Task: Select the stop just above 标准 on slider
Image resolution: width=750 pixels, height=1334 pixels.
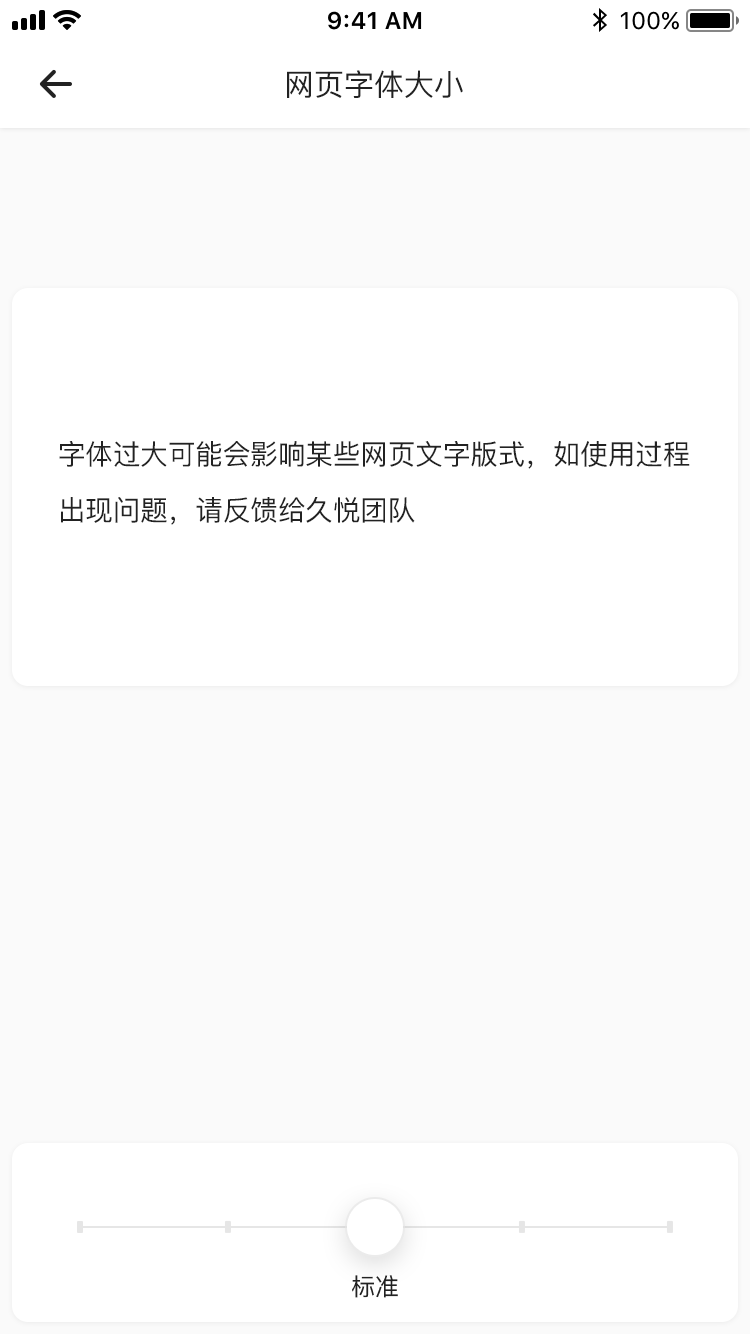Action: (x=522, y=1227)
